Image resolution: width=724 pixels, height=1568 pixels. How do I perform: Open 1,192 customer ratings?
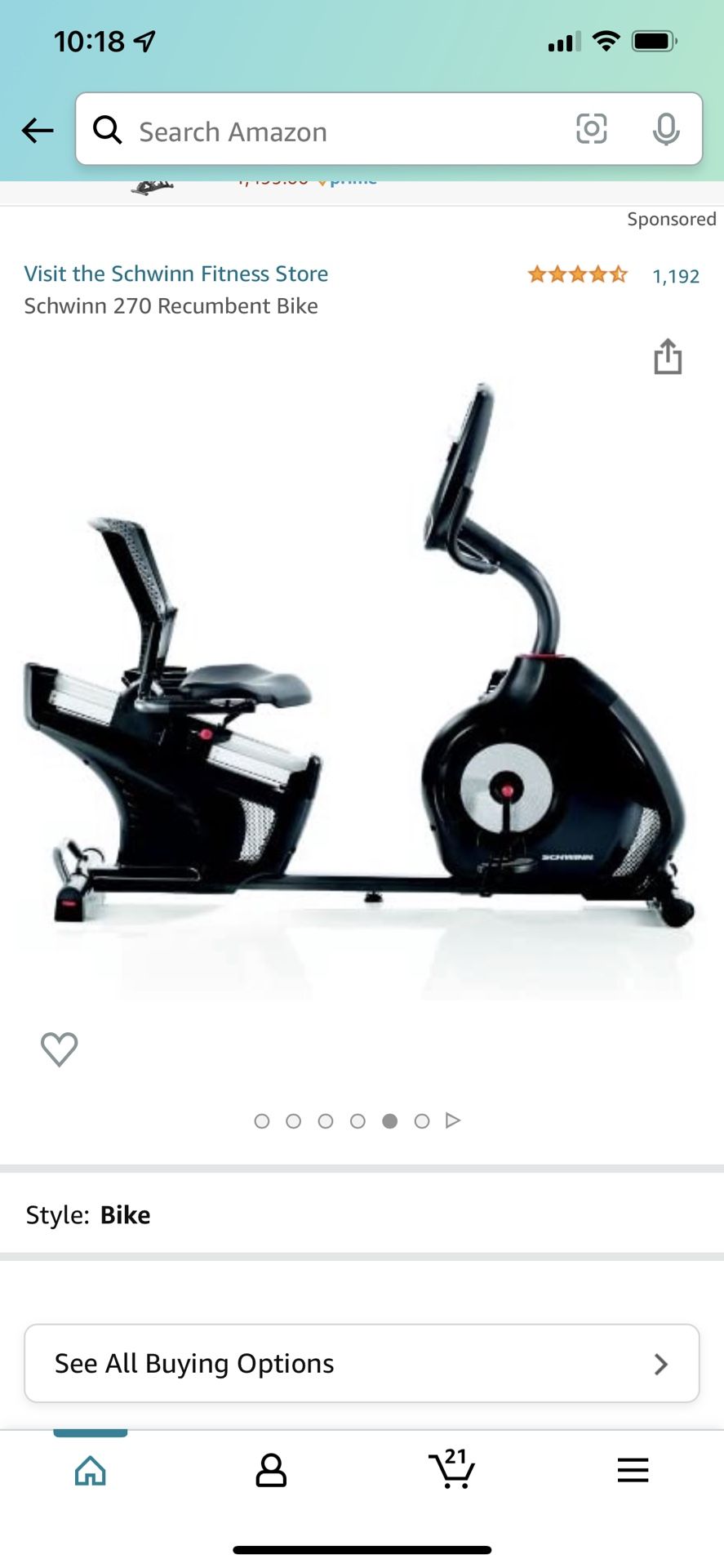[x=675, y=275]
